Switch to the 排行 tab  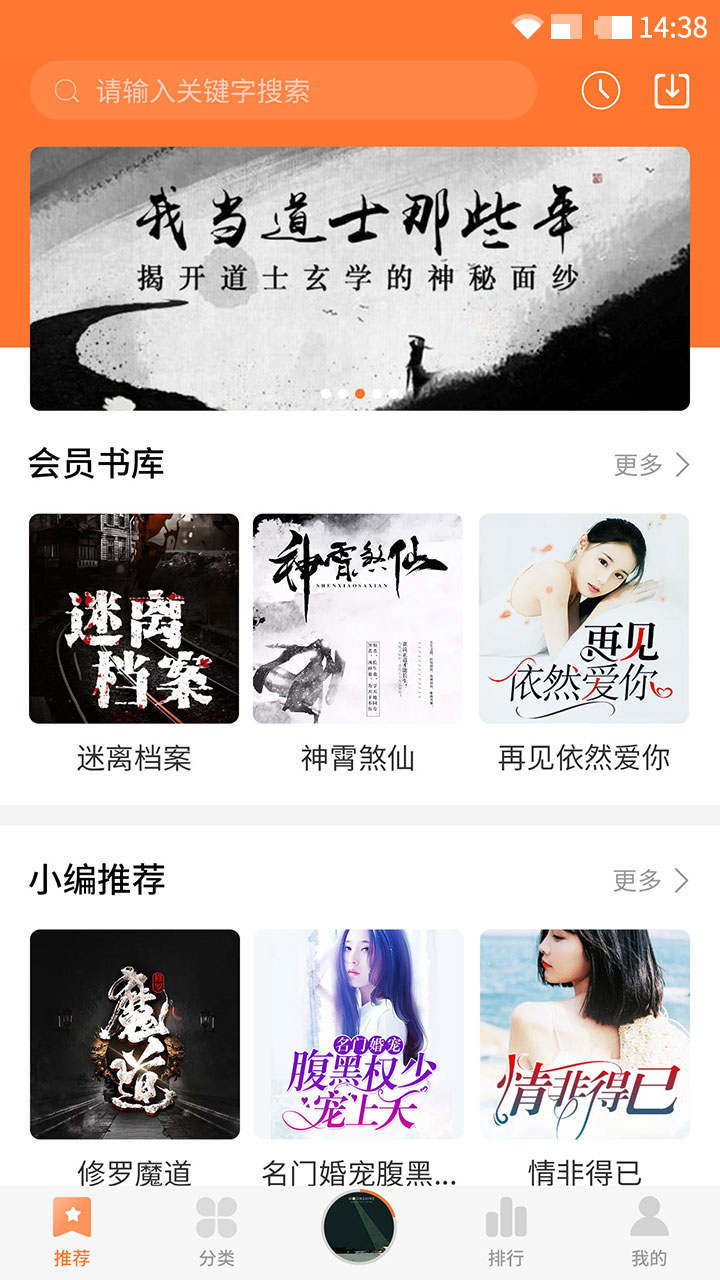506,1232
